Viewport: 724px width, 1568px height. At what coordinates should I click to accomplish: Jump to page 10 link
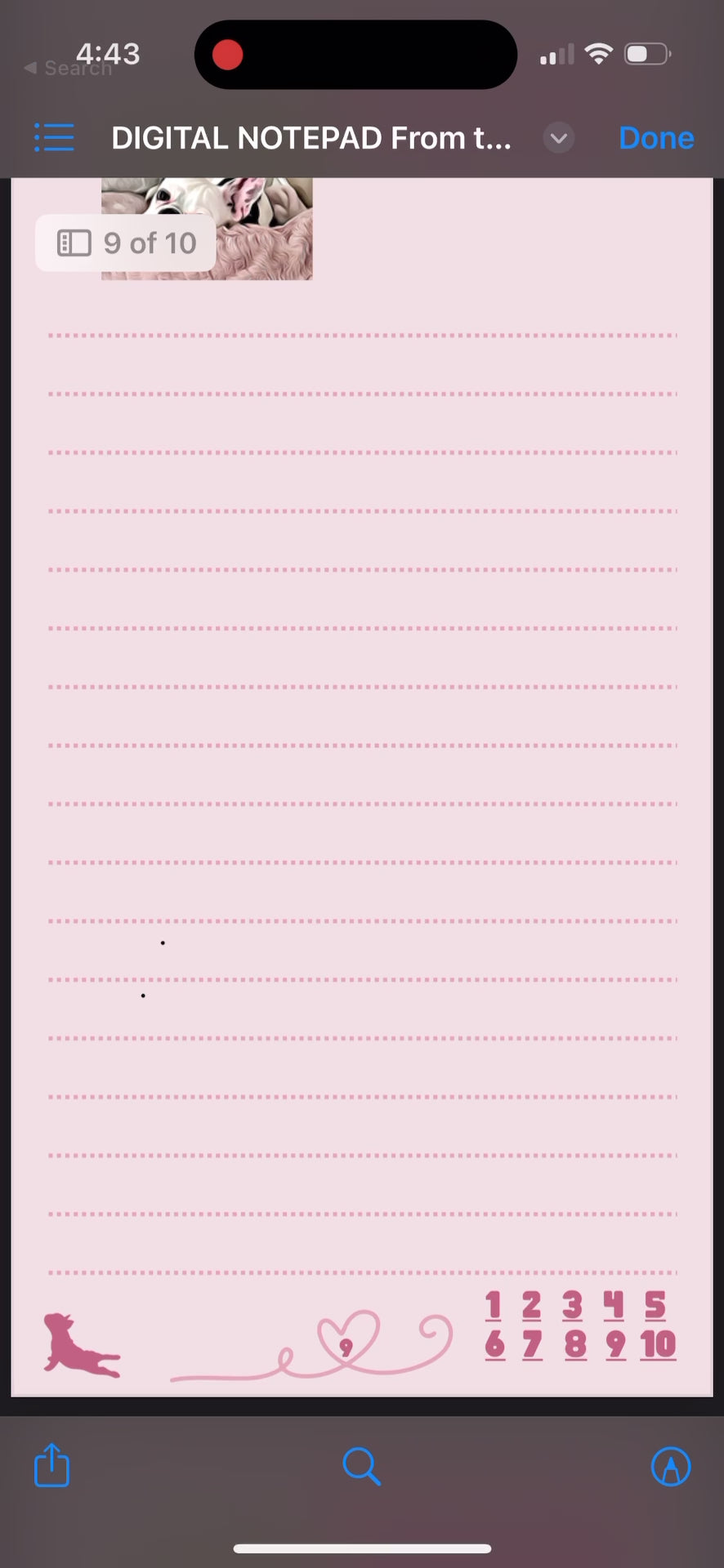[659, 1344]
